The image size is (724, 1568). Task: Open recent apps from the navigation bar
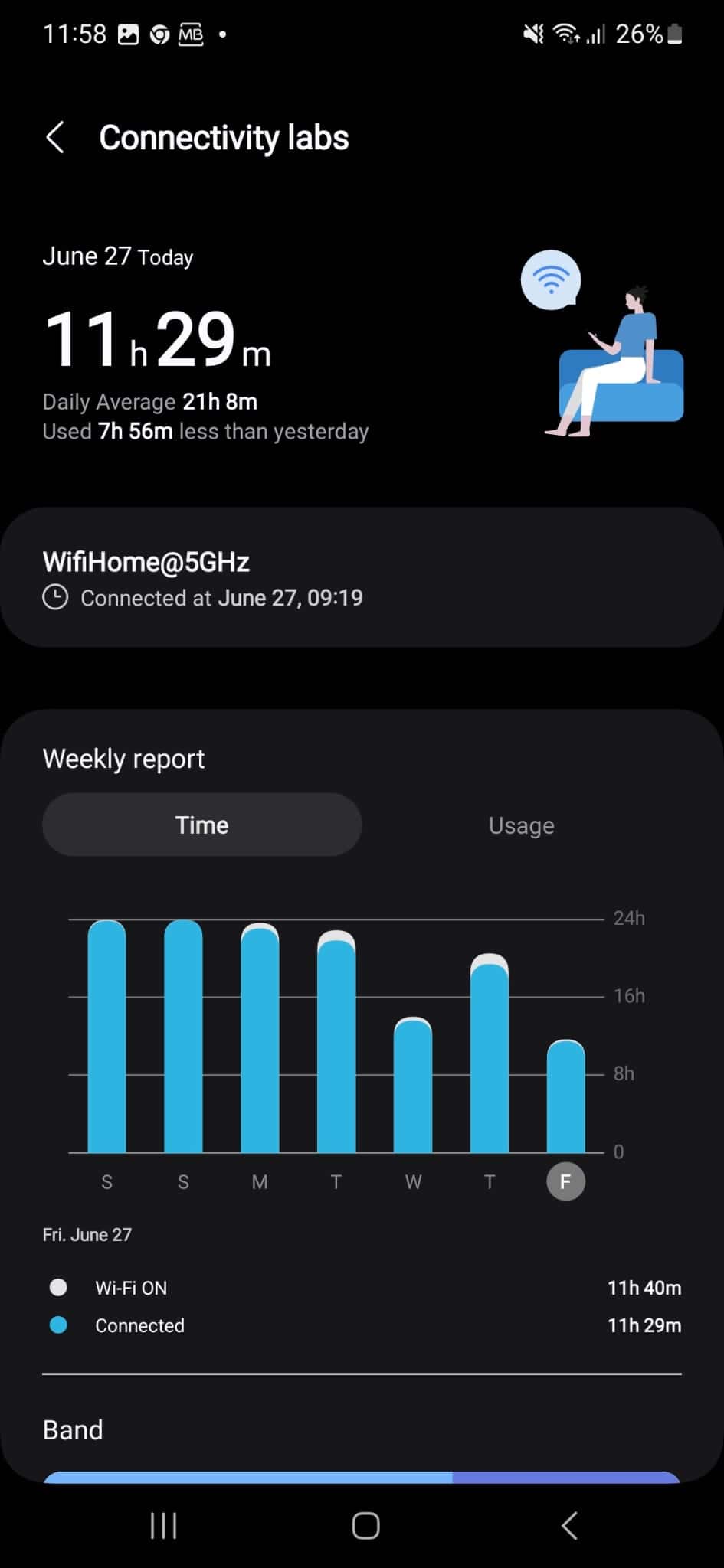163,1526
